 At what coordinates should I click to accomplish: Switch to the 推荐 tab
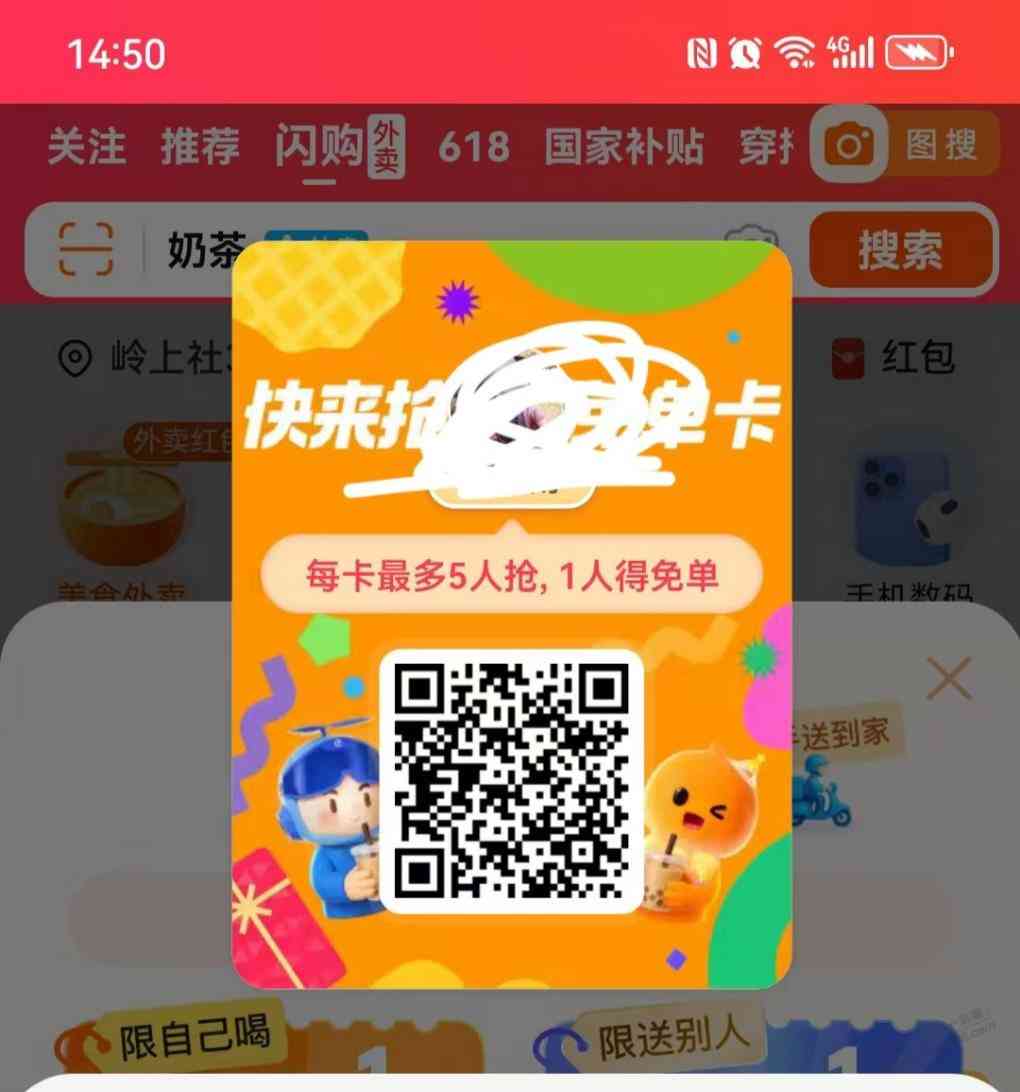coord(200,148)
